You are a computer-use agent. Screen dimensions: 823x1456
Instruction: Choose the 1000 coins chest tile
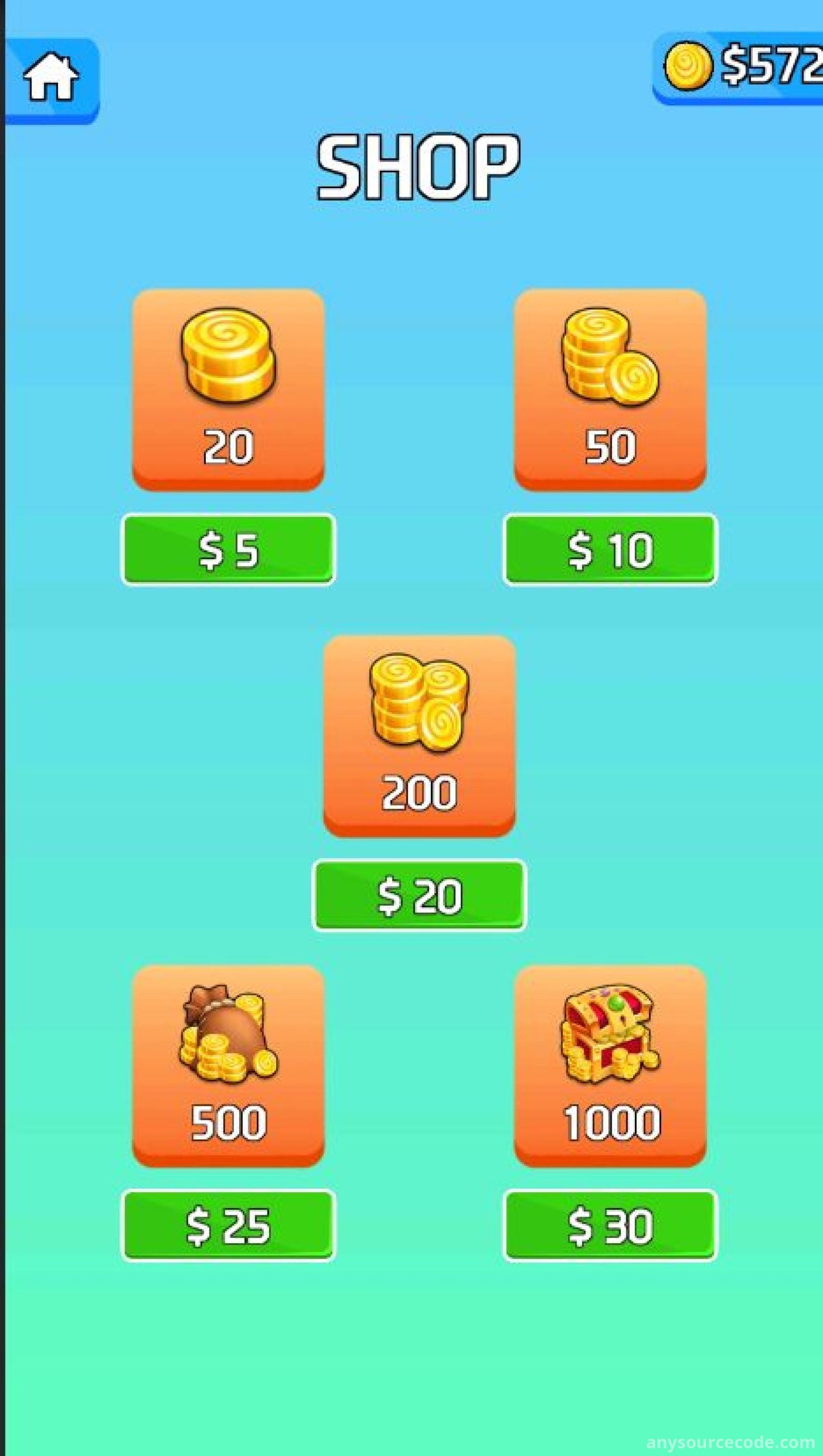point(610,1065)
